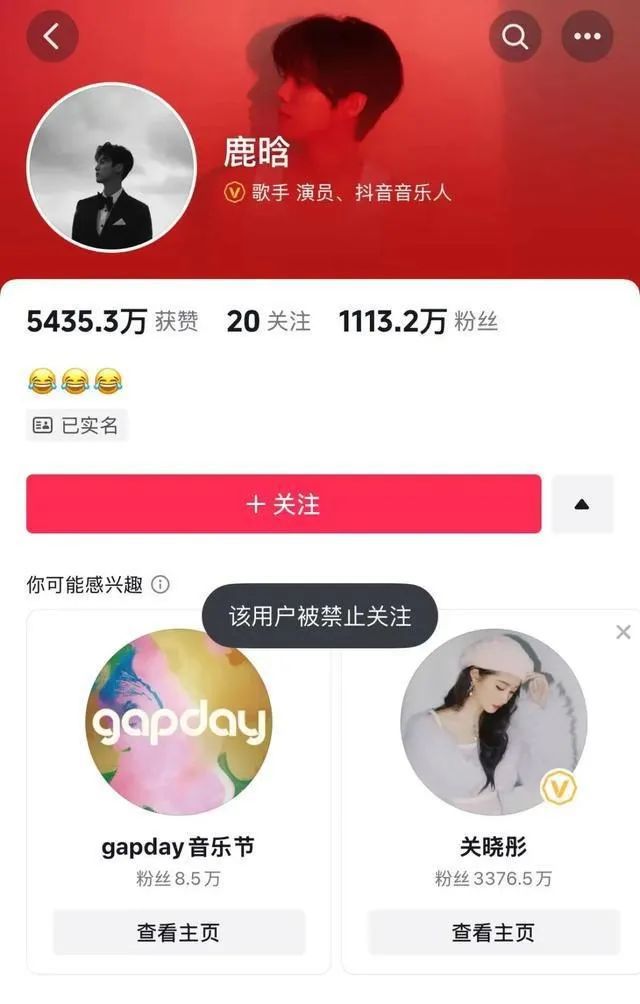View homepage of gapday 音乐节
Viewport: 640px width, 1004px height.
(x=178, y=932)
